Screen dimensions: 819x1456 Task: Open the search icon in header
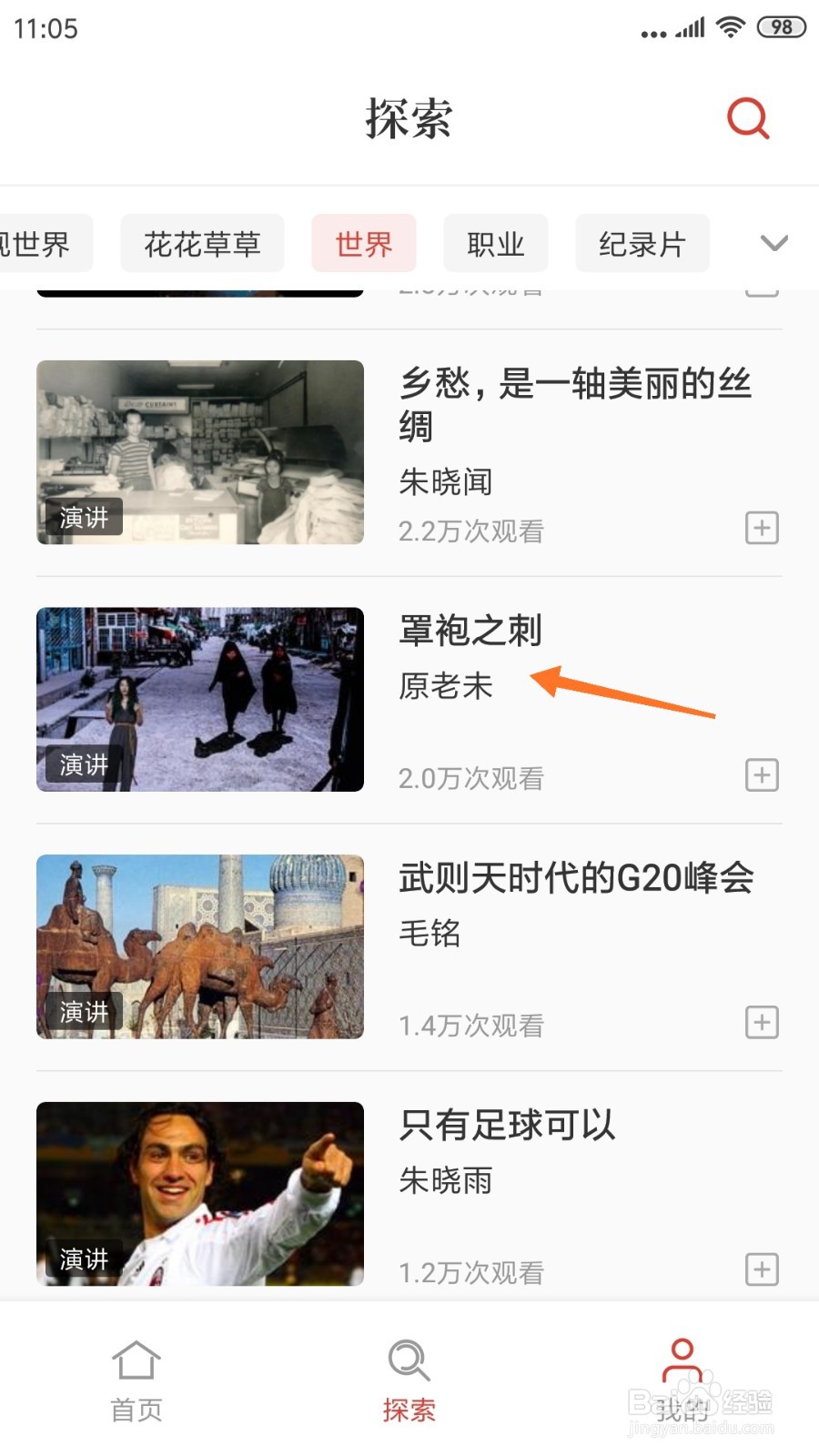pyautogui.click(x=748, y=118)
